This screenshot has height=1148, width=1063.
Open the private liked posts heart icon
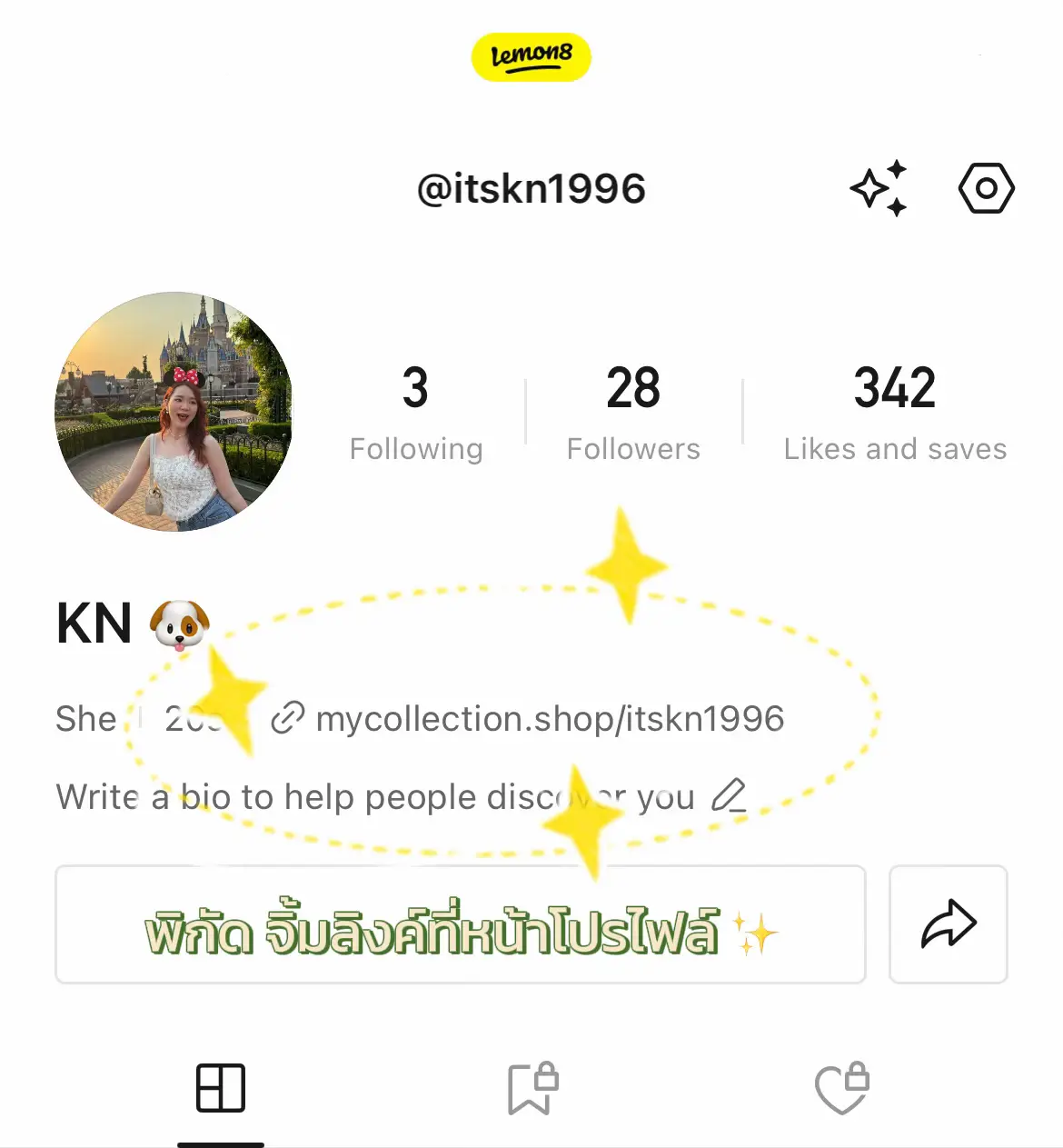tap(841, 1087)
